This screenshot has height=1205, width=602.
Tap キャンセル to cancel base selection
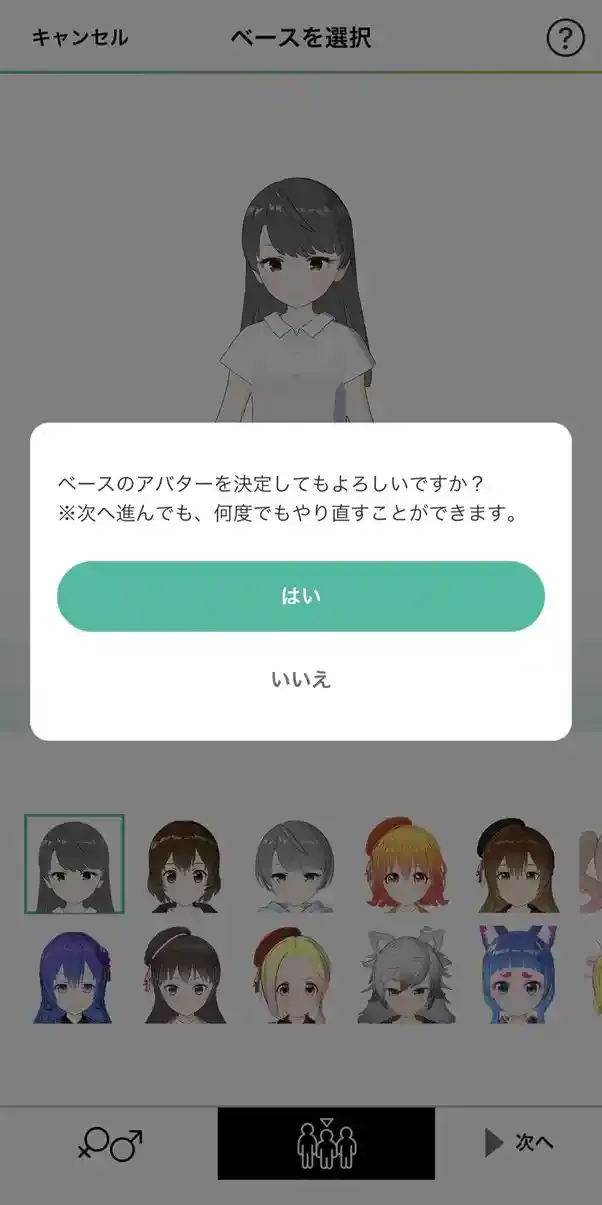80,38
